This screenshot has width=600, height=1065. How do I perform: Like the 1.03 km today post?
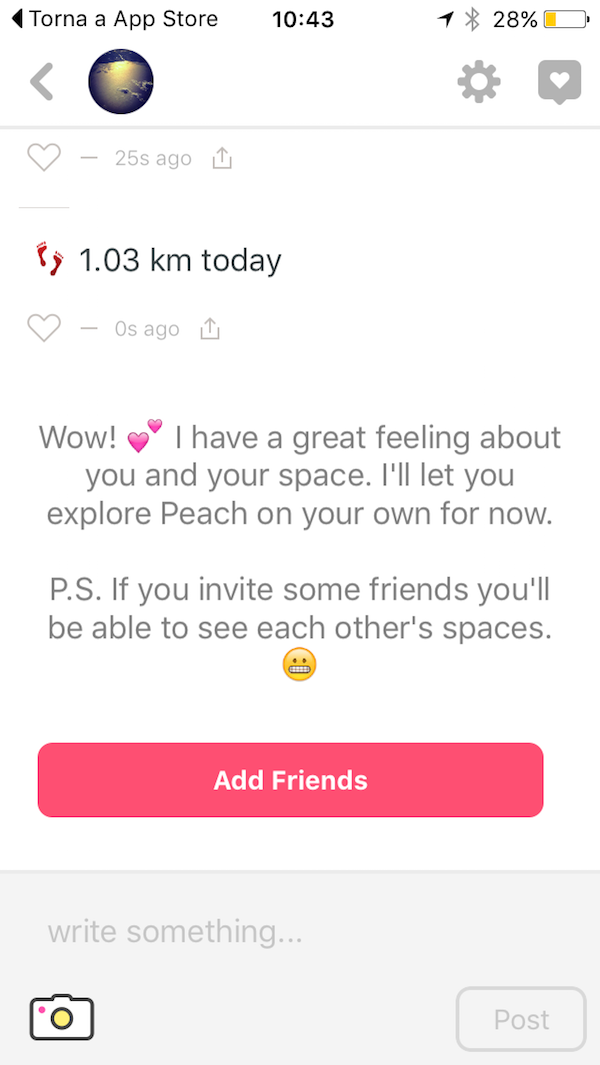click(43, 328)
